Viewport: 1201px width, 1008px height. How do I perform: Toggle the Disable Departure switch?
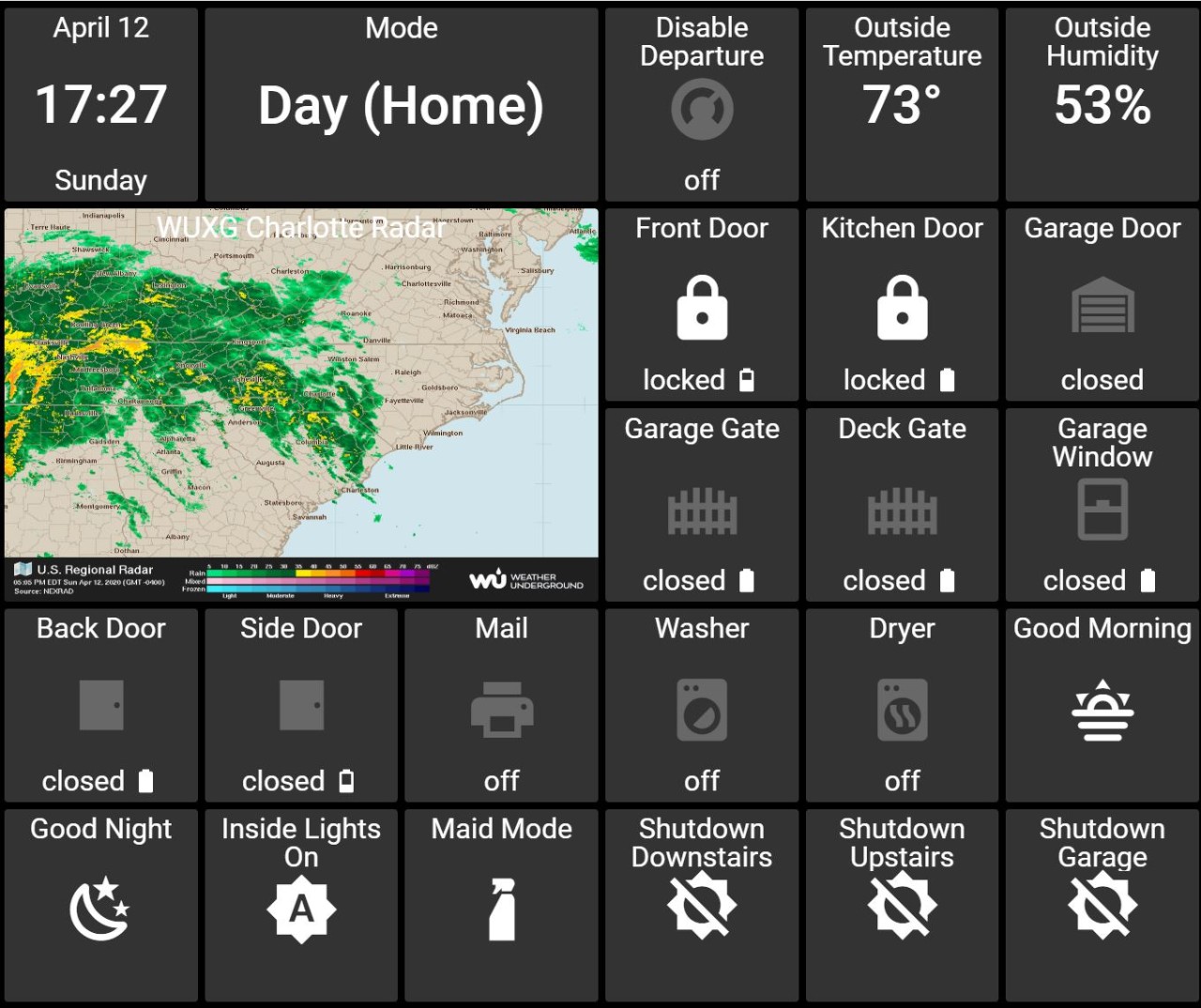702,109
